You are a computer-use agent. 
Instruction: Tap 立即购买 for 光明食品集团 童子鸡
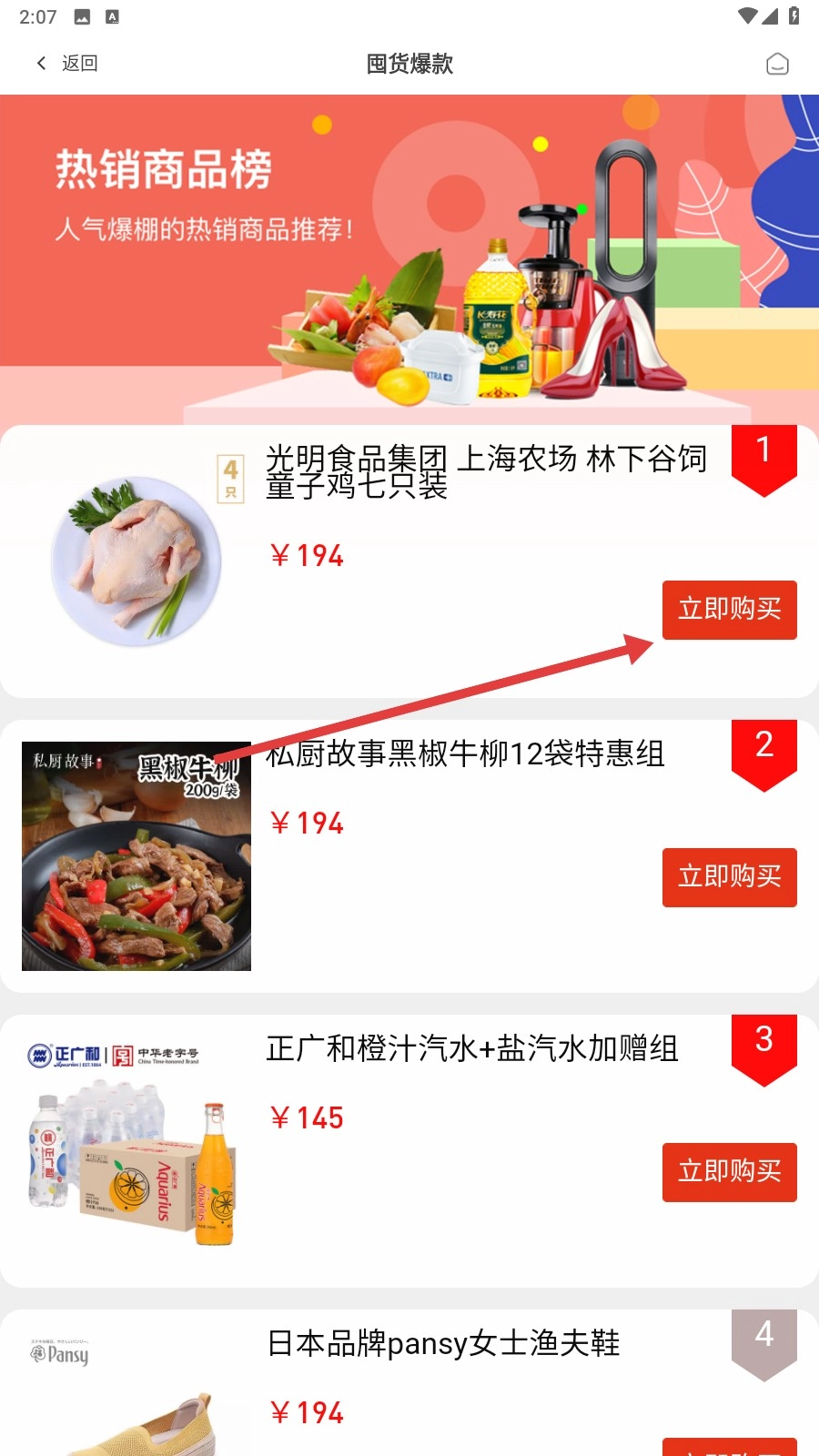[729, 610]
